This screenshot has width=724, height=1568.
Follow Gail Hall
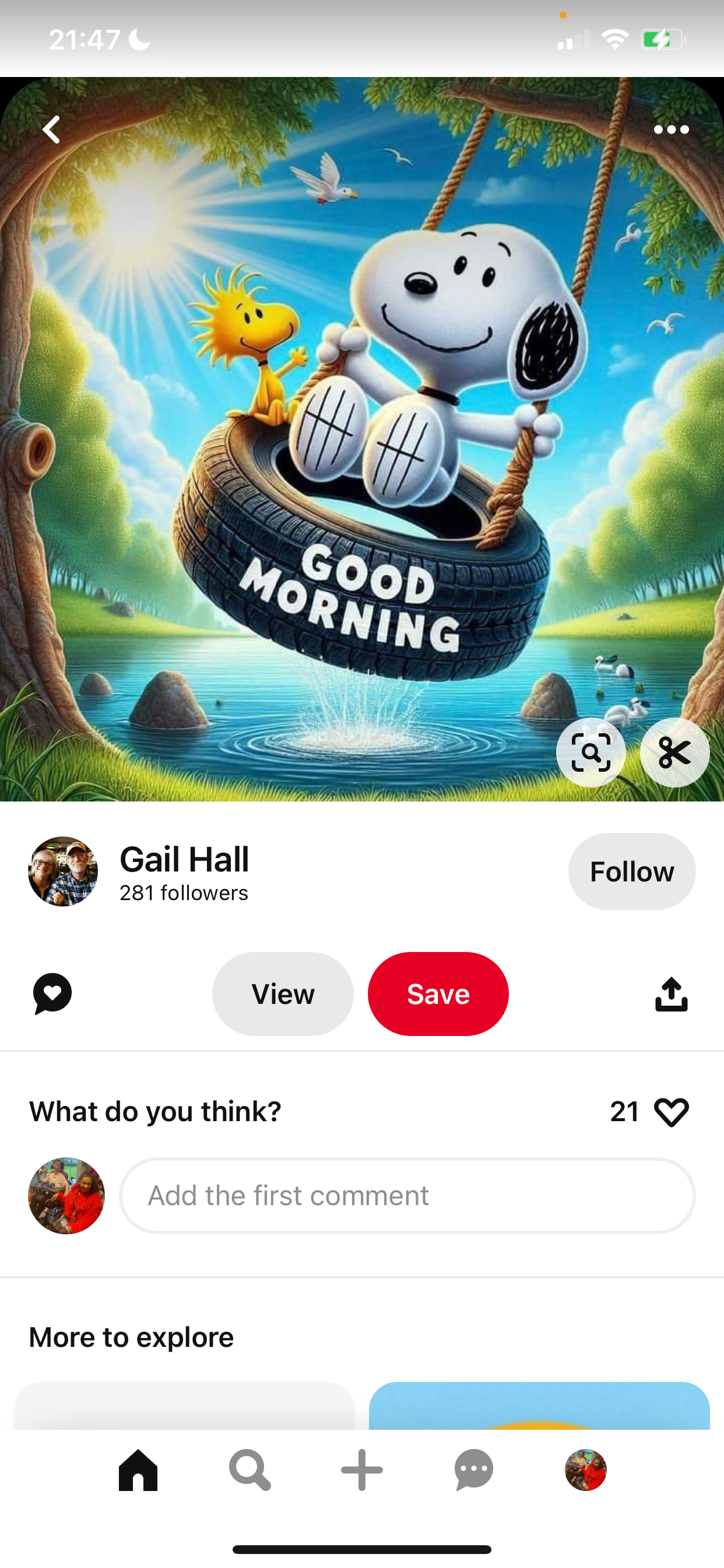[x=631, y=871]
